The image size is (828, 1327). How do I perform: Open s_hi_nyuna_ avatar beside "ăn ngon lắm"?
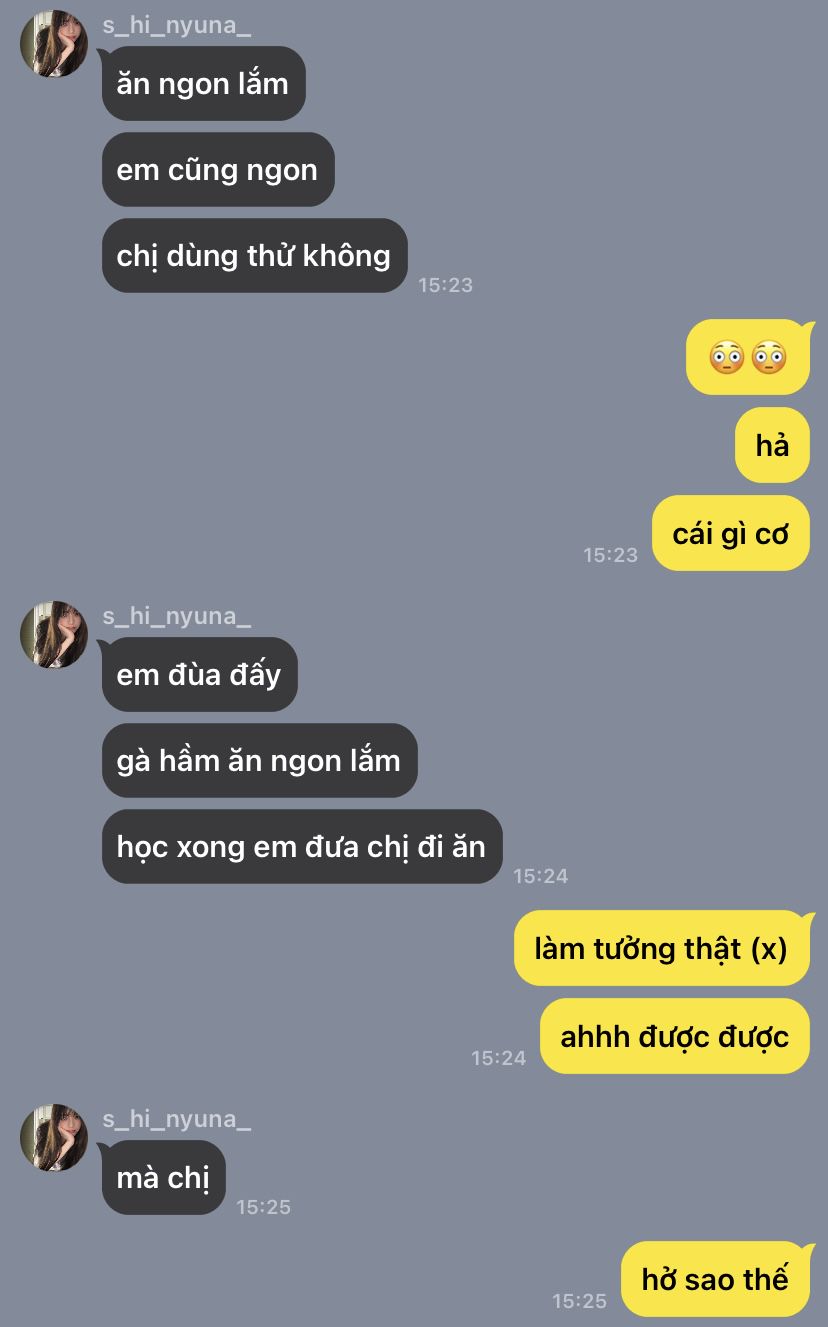[54, 44]
